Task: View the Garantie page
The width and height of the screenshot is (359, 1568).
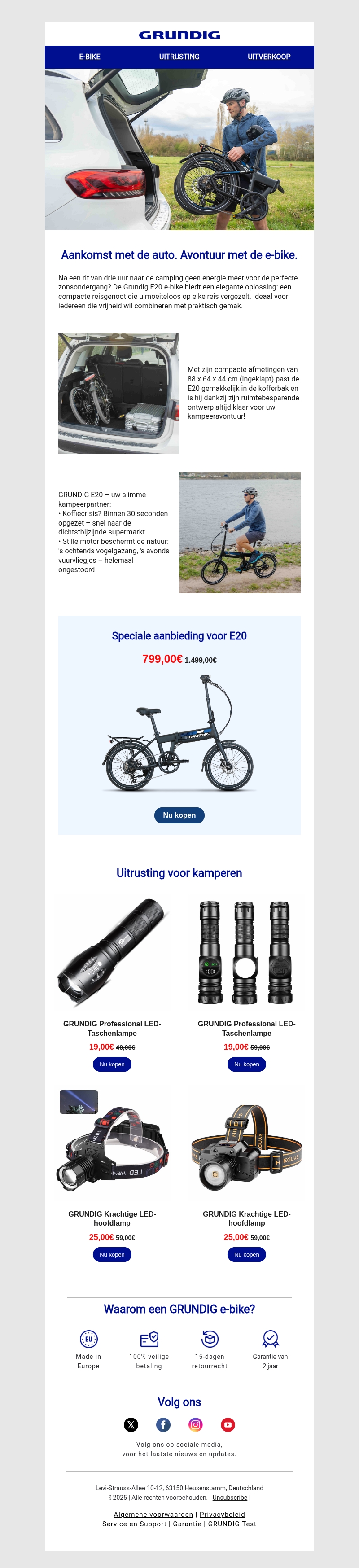Action: (187, 1524)
